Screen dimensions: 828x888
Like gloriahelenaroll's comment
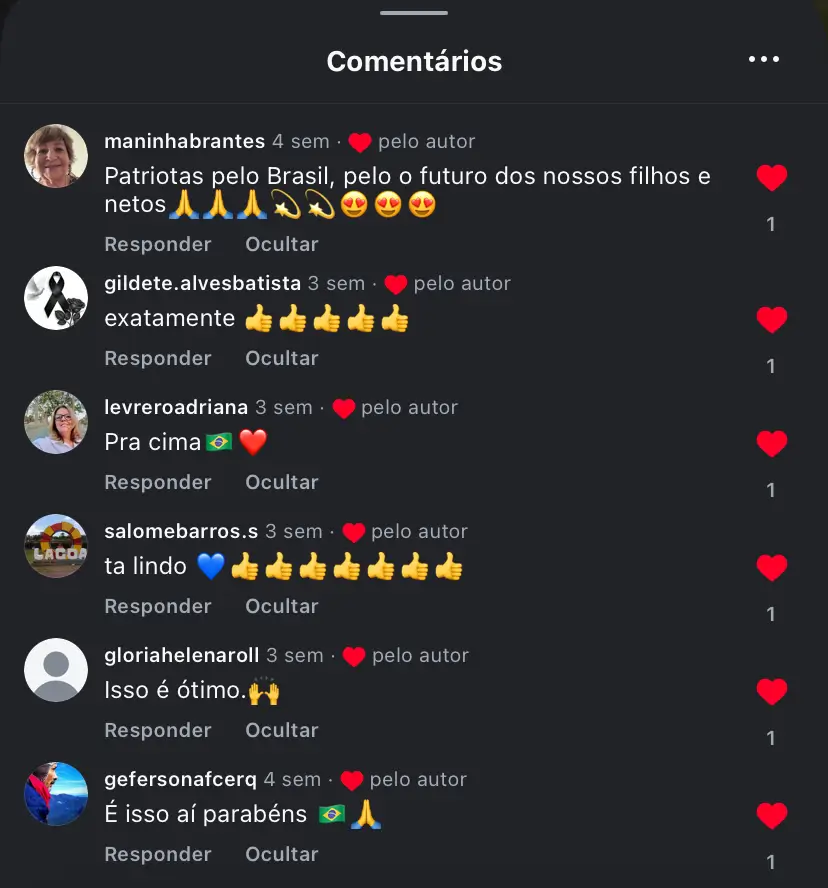coord(771,692)
